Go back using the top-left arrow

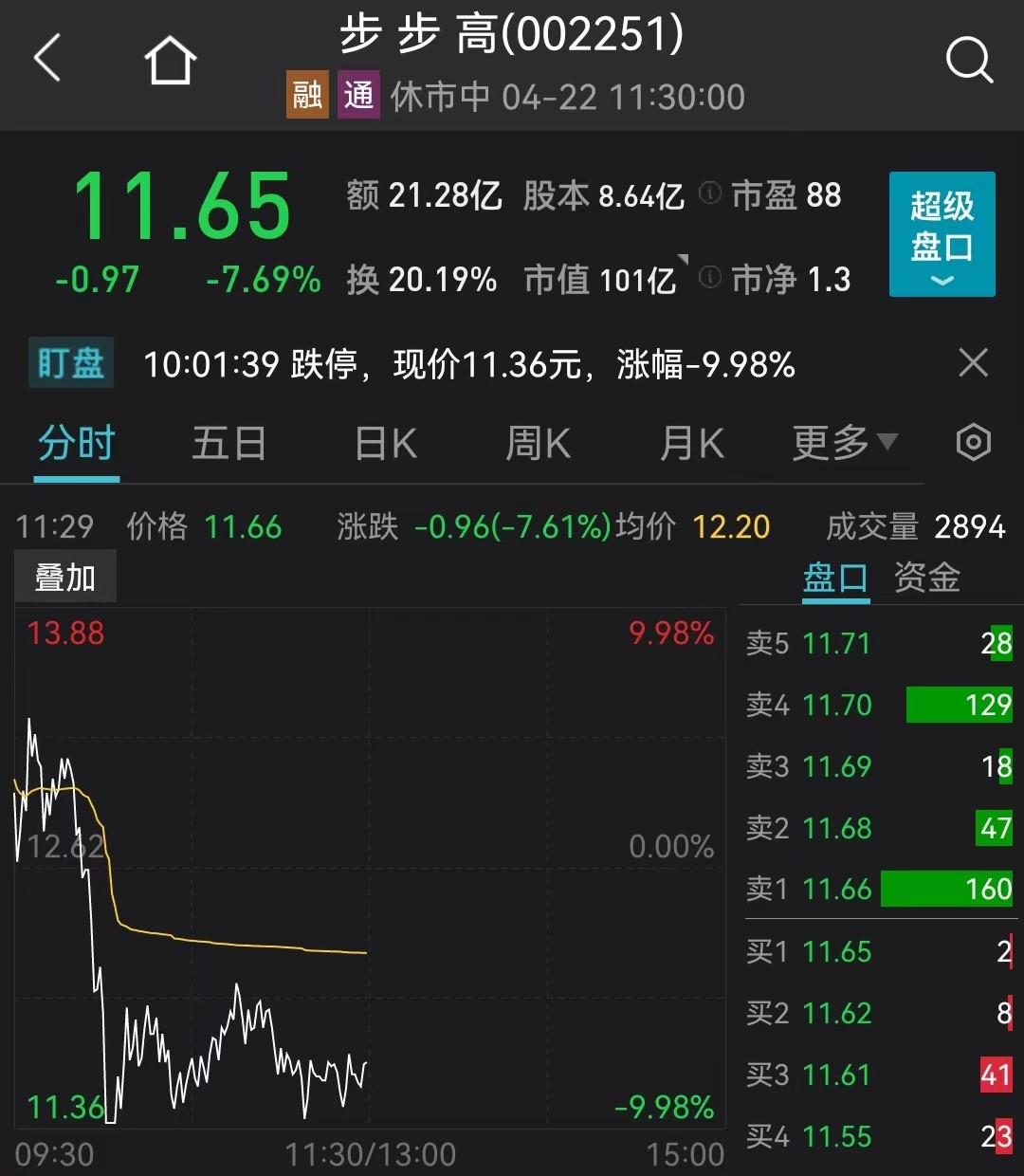tap(47, 59)
